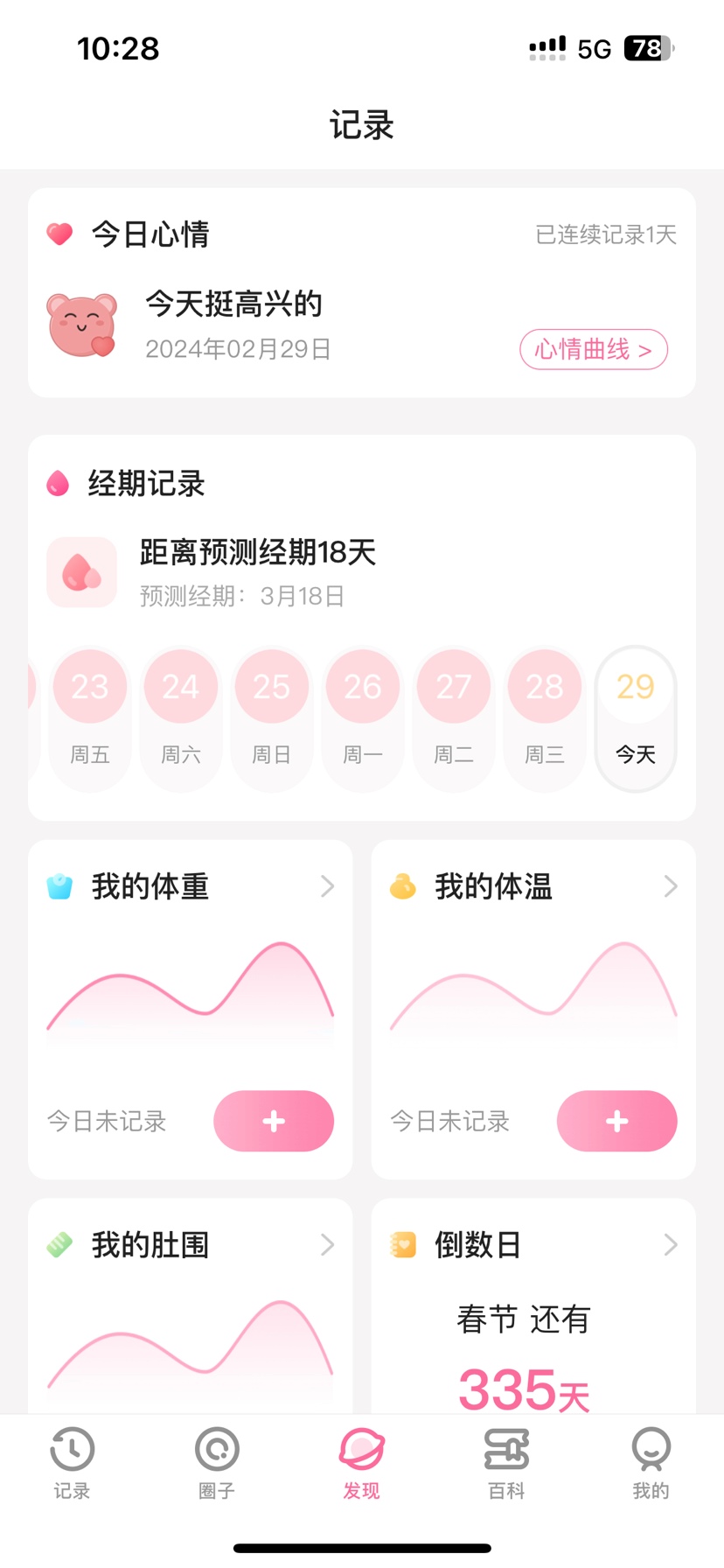Image resolution: width=724 pixels, height=1568 pixels.
Task: Open the 距离预测经期18天 period prediction card
Action: coord(258,572)
